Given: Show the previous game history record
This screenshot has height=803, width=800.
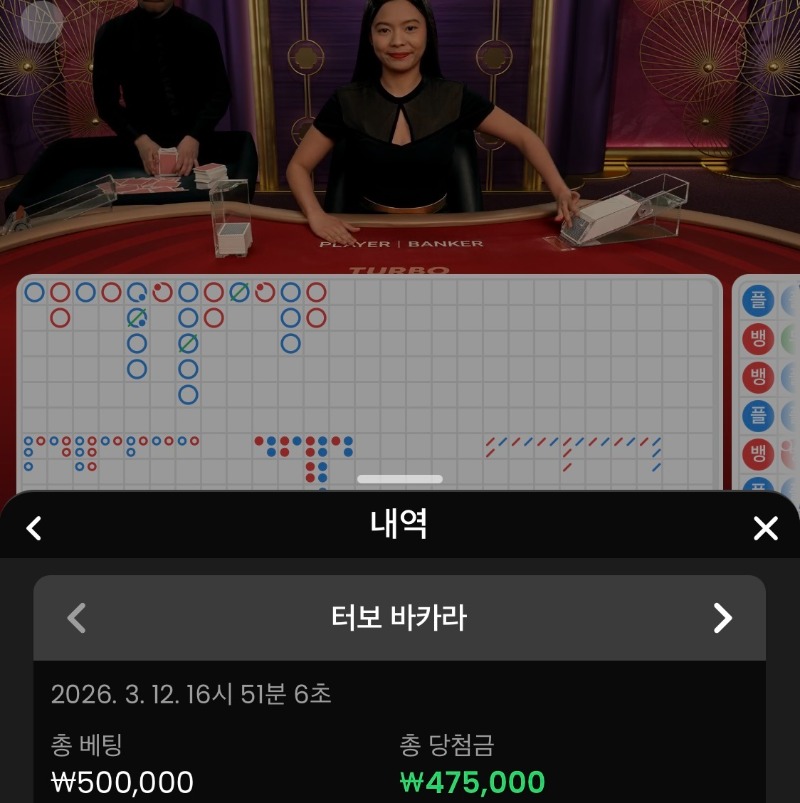Looking at the screenshot, I should pyautogui.click(x=76, y=618).
